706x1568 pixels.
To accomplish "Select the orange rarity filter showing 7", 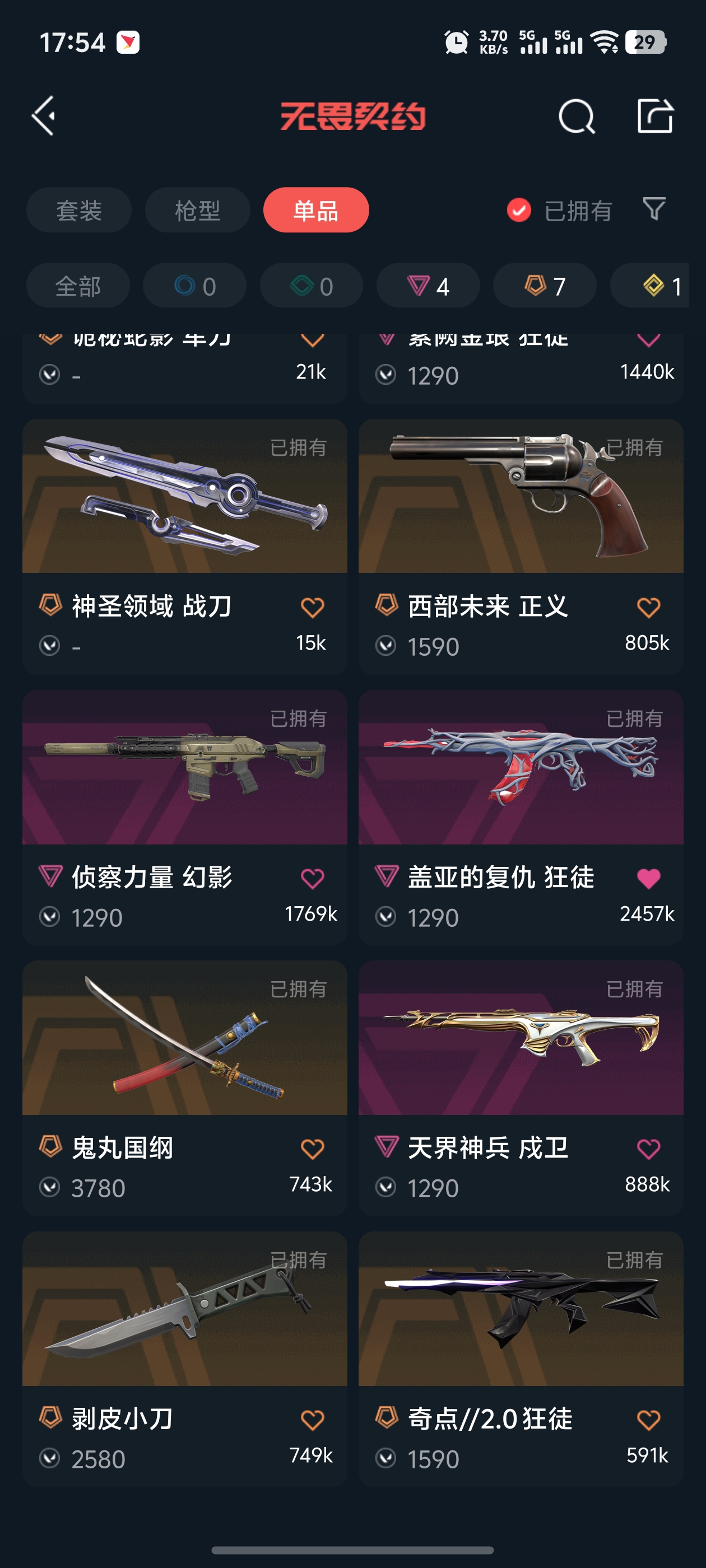I will 544,286.
